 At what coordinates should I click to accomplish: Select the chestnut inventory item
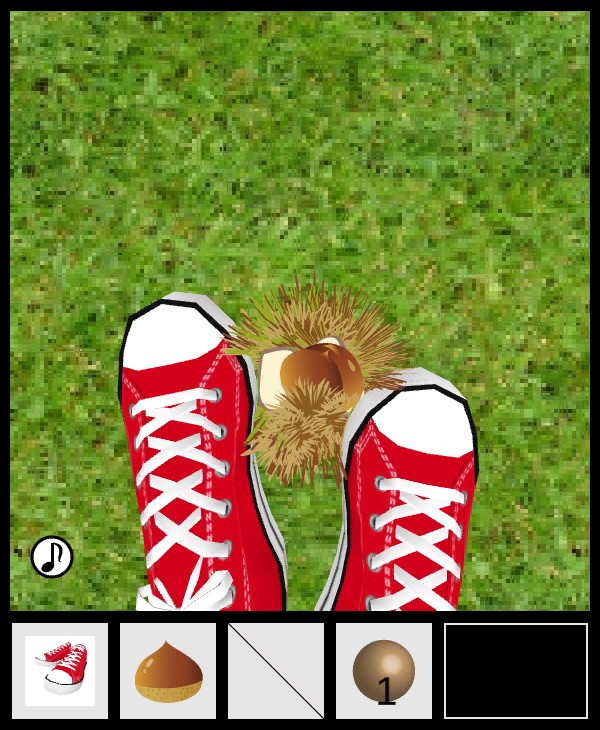pos(168,671)
